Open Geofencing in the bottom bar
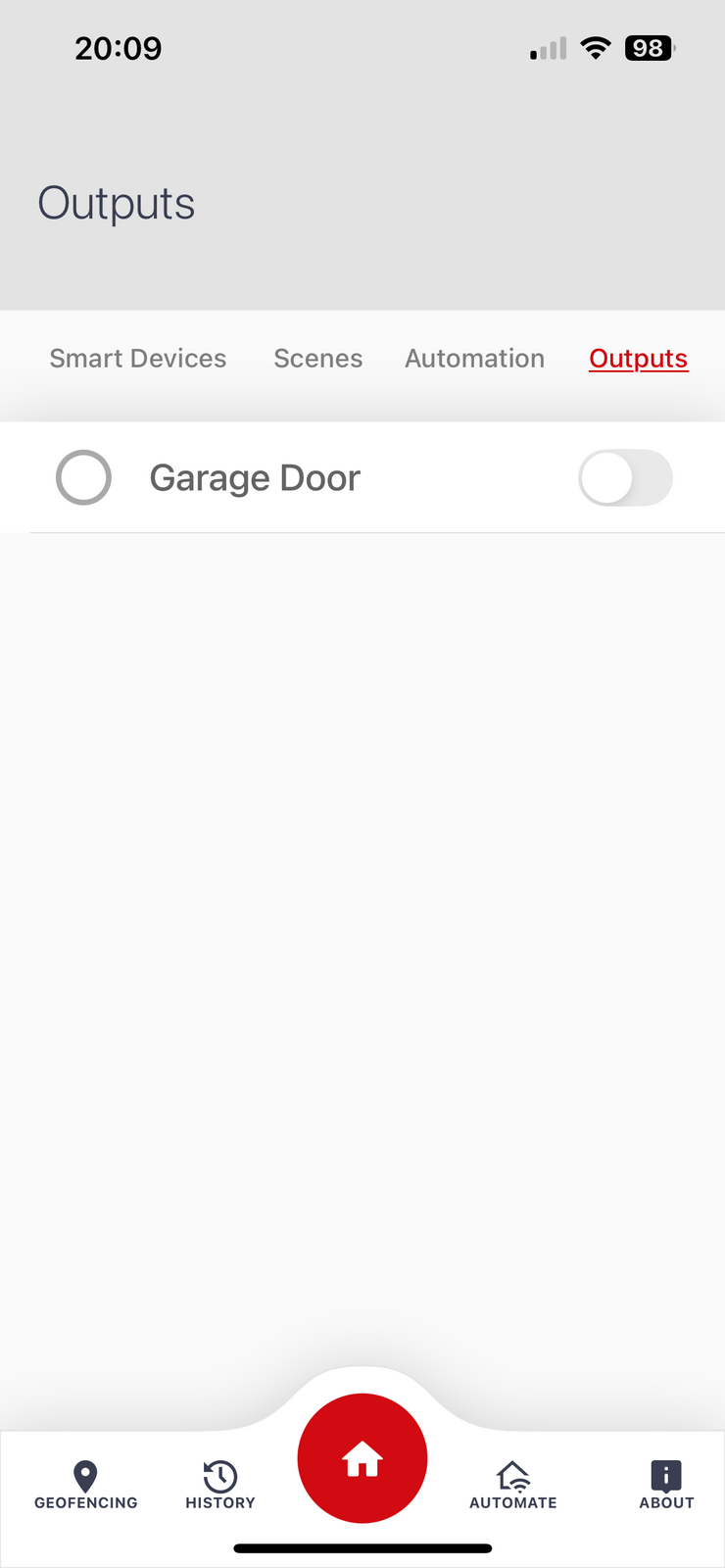The width and height of the screenshot is (725, 1568). (x=86, y=1485)
